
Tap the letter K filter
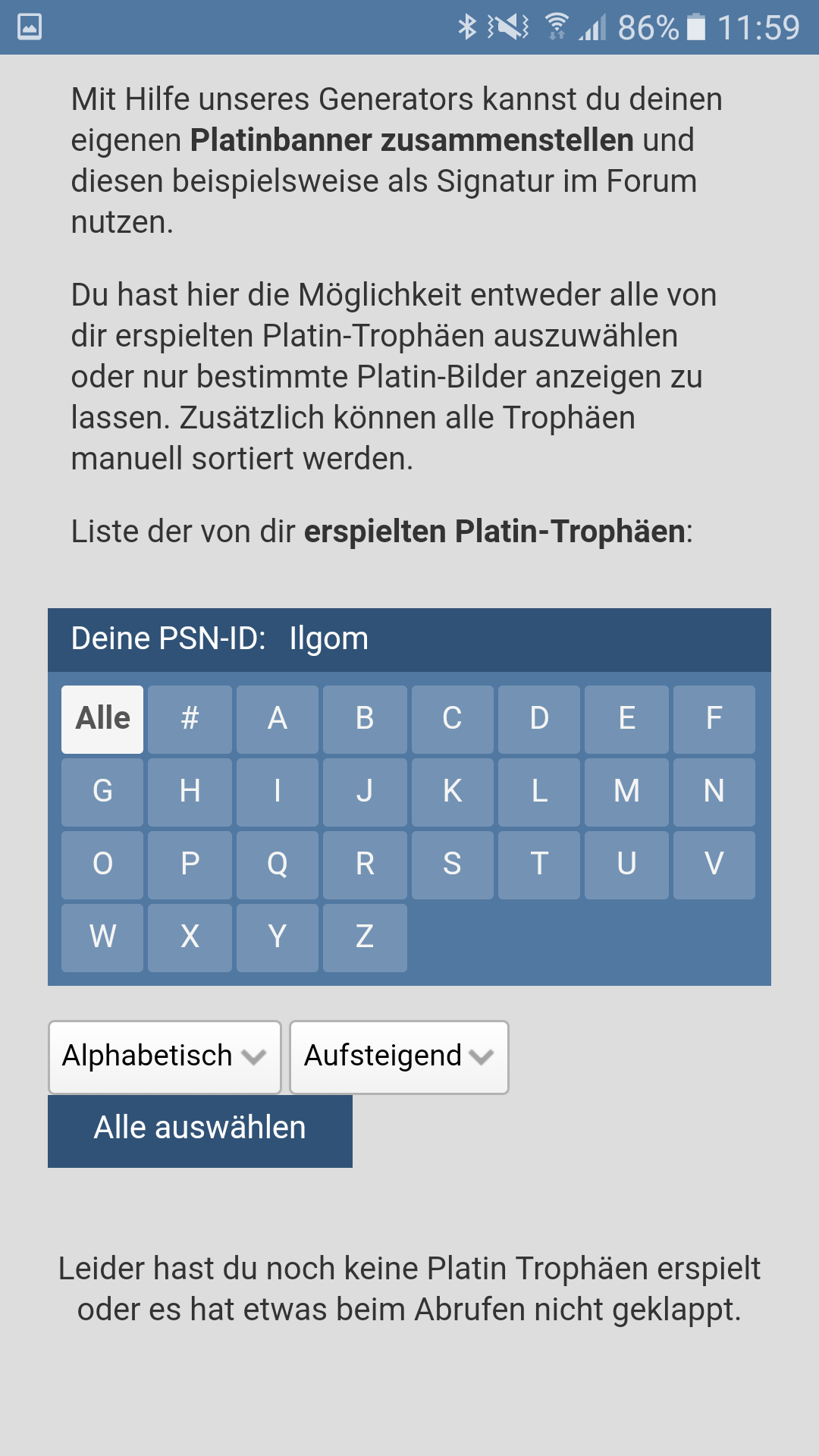tap(453, 792)
